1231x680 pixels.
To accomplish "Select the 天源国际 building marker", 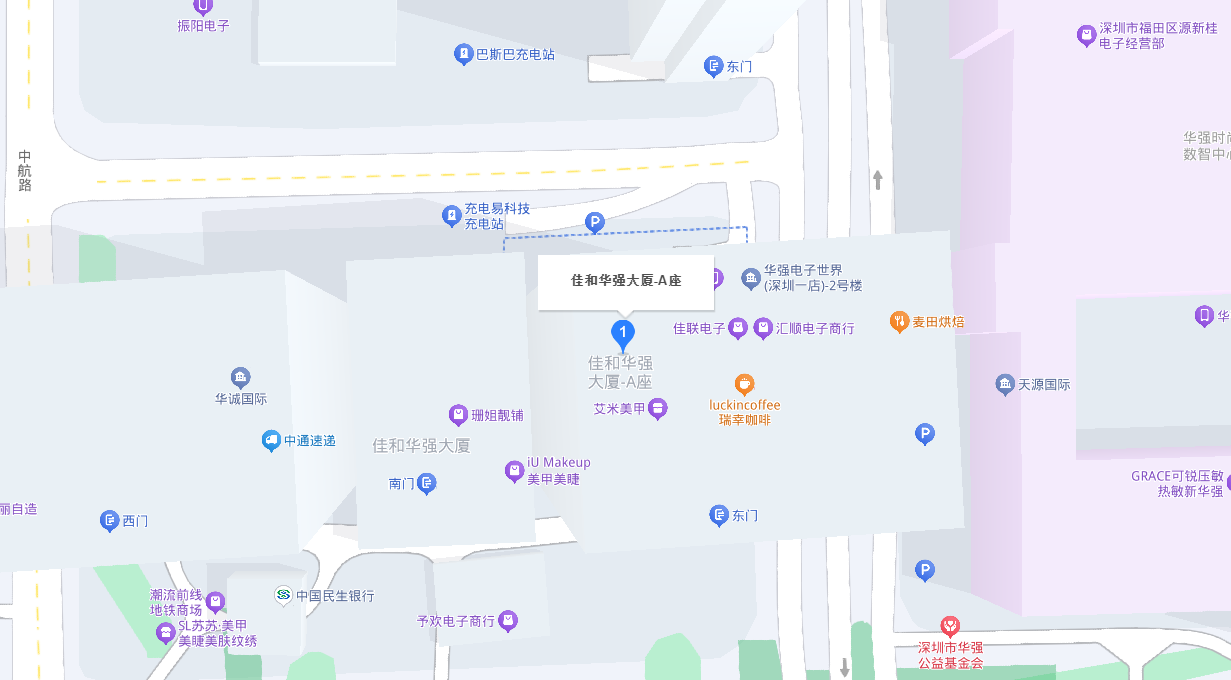I will [1005, 384].
